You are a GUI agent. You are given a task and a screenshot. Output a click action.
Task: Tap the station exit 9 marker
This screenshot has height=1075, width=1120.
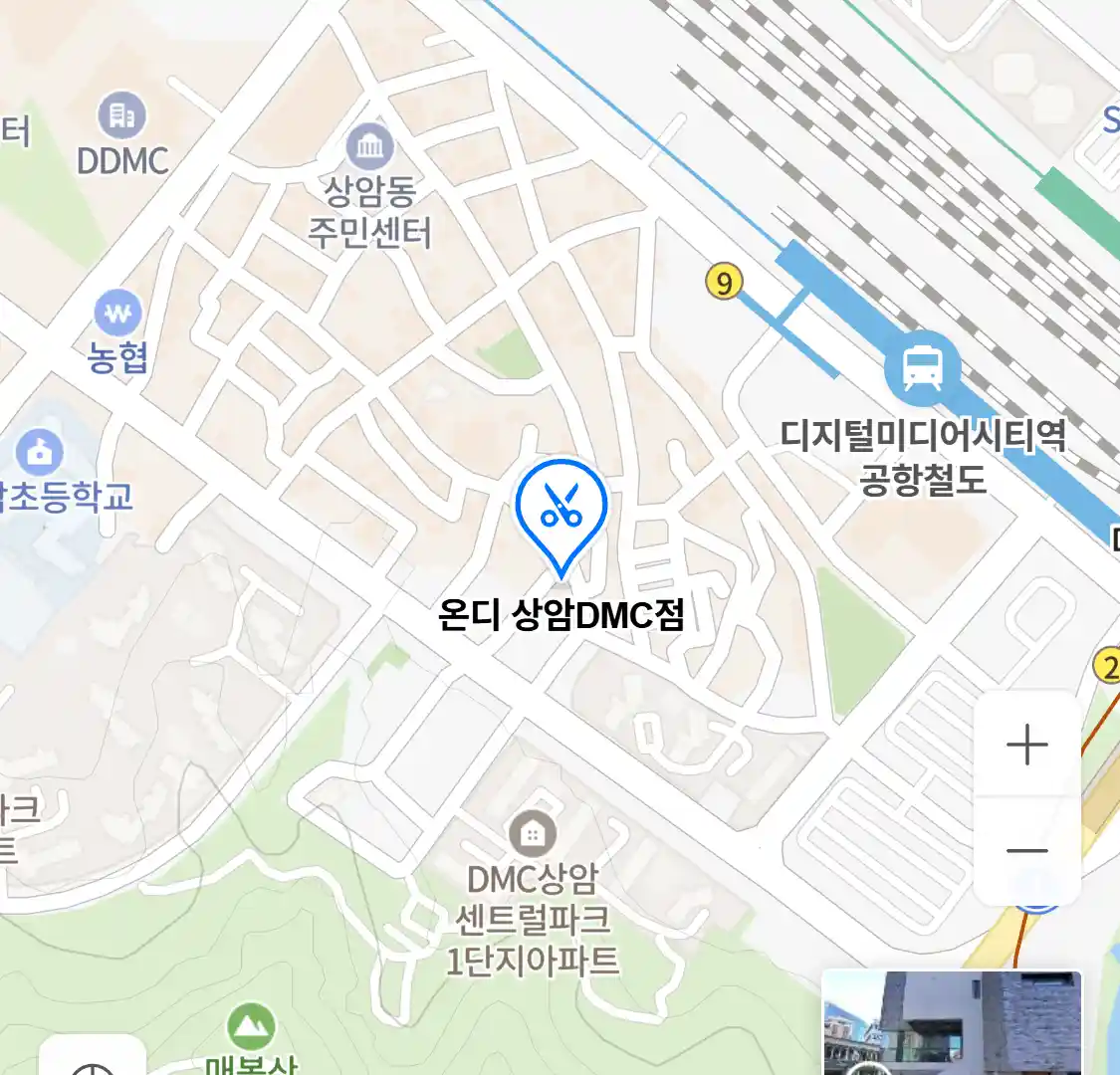tap(724, 283)
